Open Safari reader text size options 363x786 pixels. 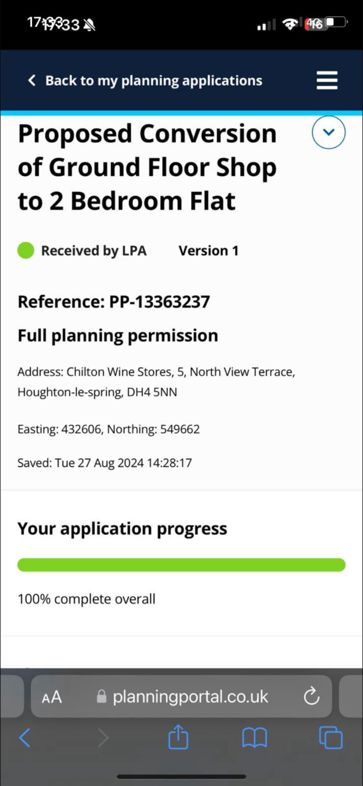click(x=52, y=696)
